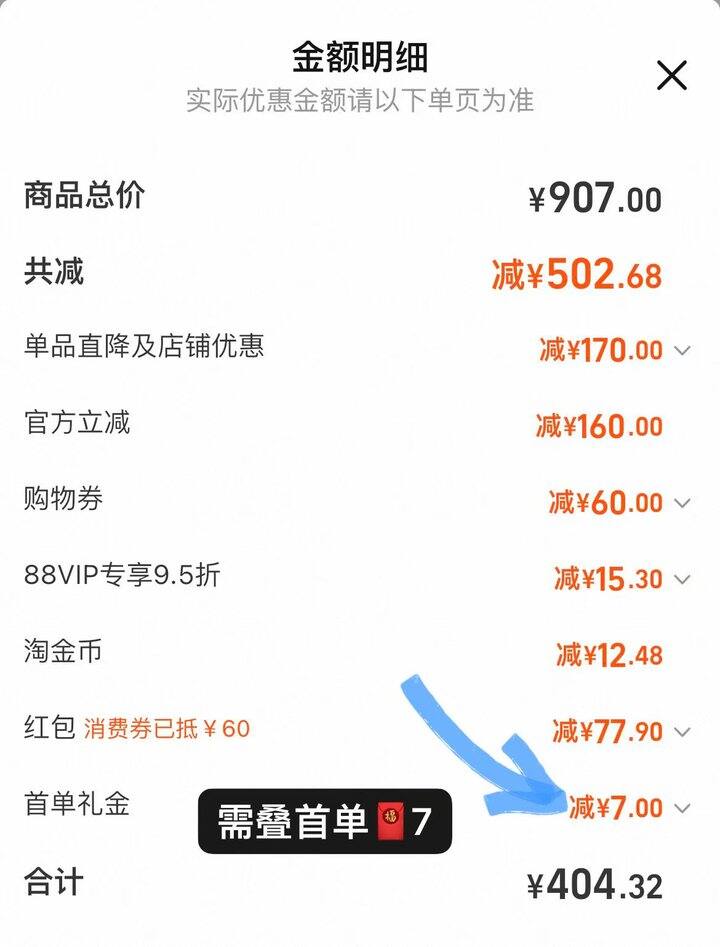Image resolution: width=720 pixels, height=947 pixels.
Task: Expand the 首单礼金 discount row
Action: (x=682, y=808)
